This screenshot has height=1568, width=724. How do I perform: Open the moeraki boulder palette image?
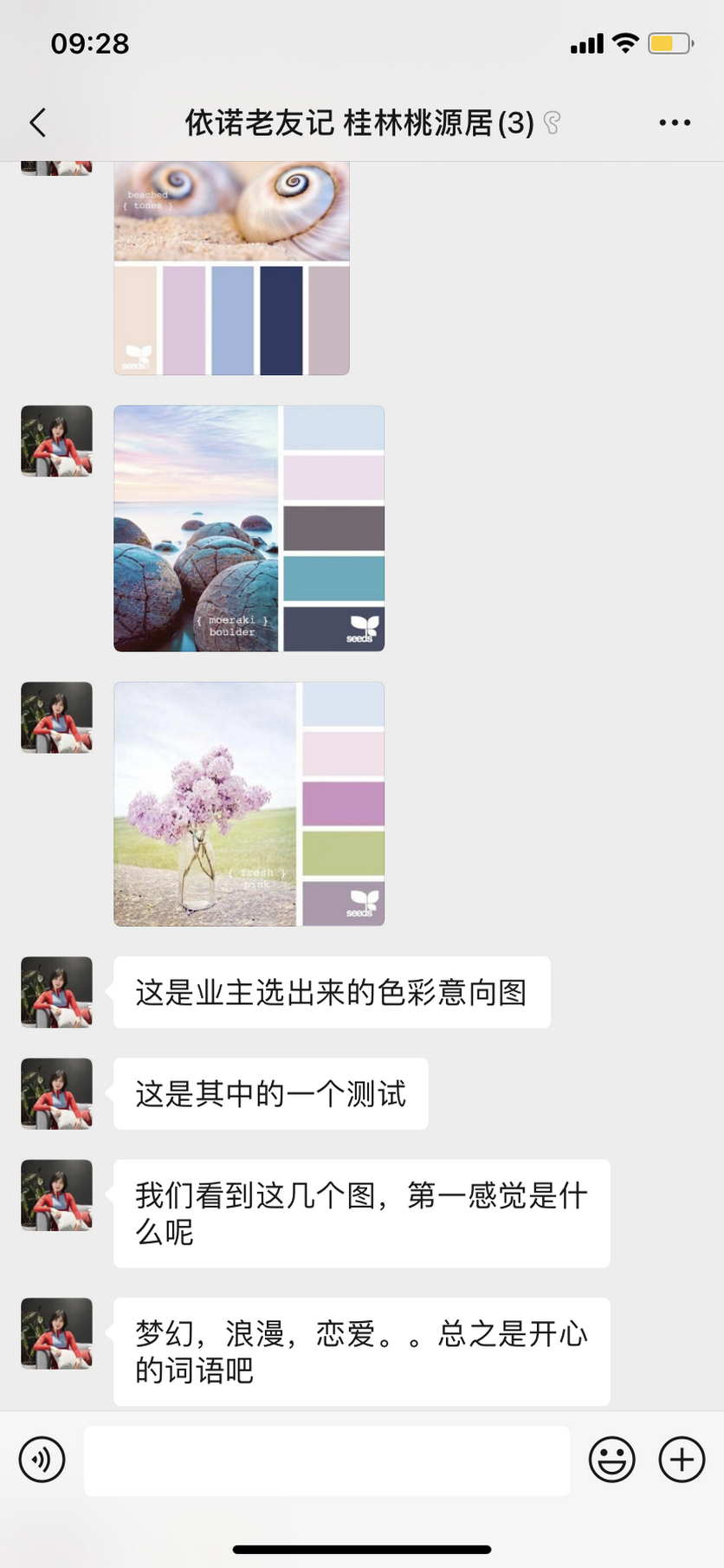click(249, 528)
